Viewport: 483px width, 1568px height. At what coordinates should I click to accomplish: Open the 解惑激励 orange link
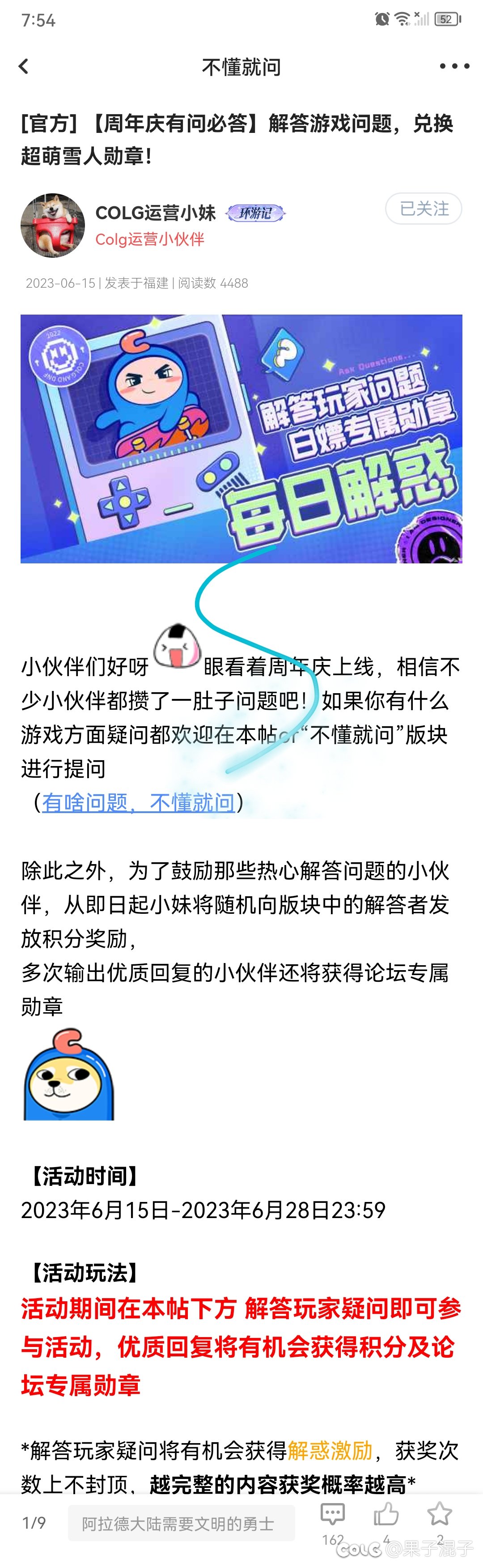click(330, 1450)
